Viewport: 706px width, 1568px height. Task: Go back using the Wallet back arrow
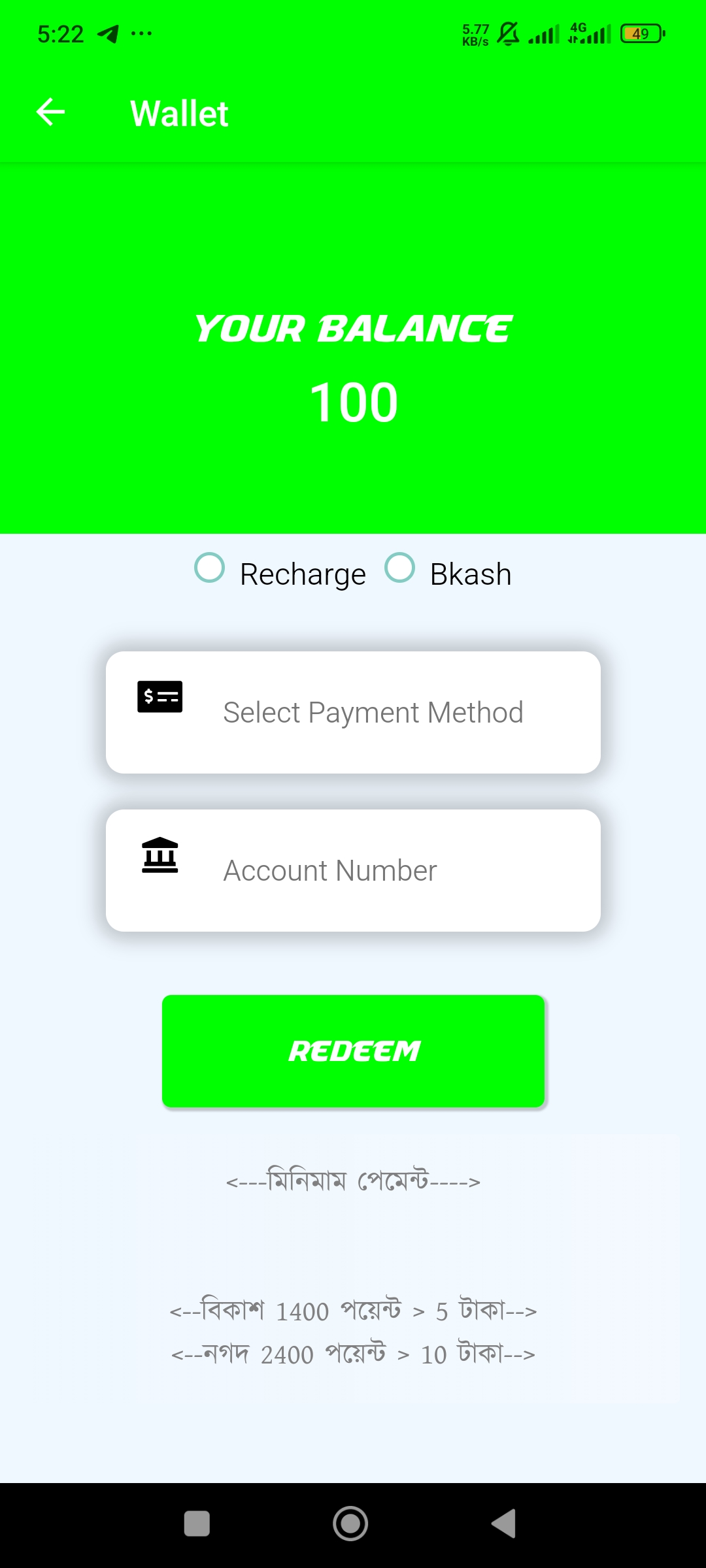click(x=50, y=112)
